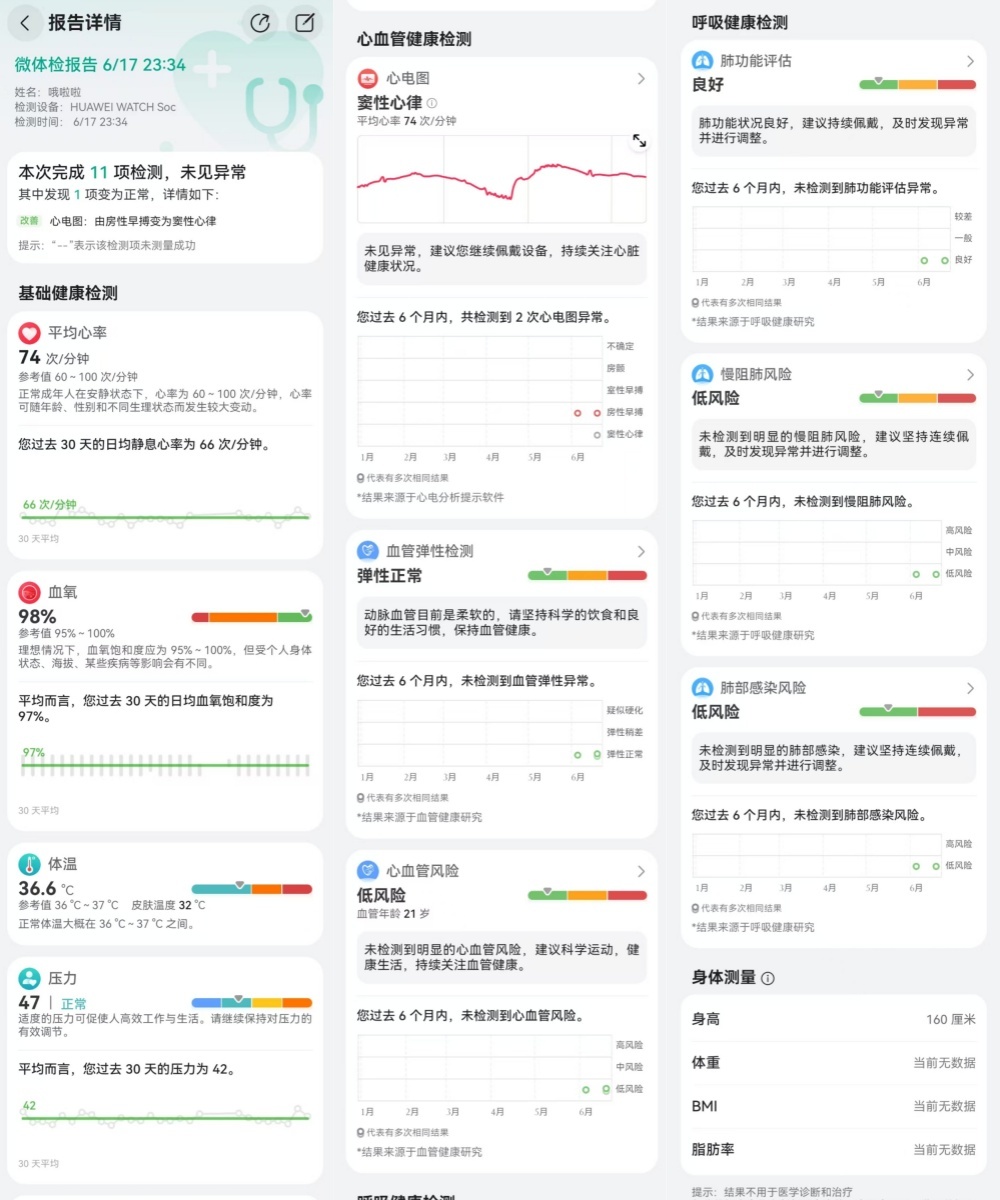Image resolution: width=1000 pixels, height=1200 pixels.
Task: Open the ECG chart fullscreen expand icon
Action: click(x=639, y=141)
